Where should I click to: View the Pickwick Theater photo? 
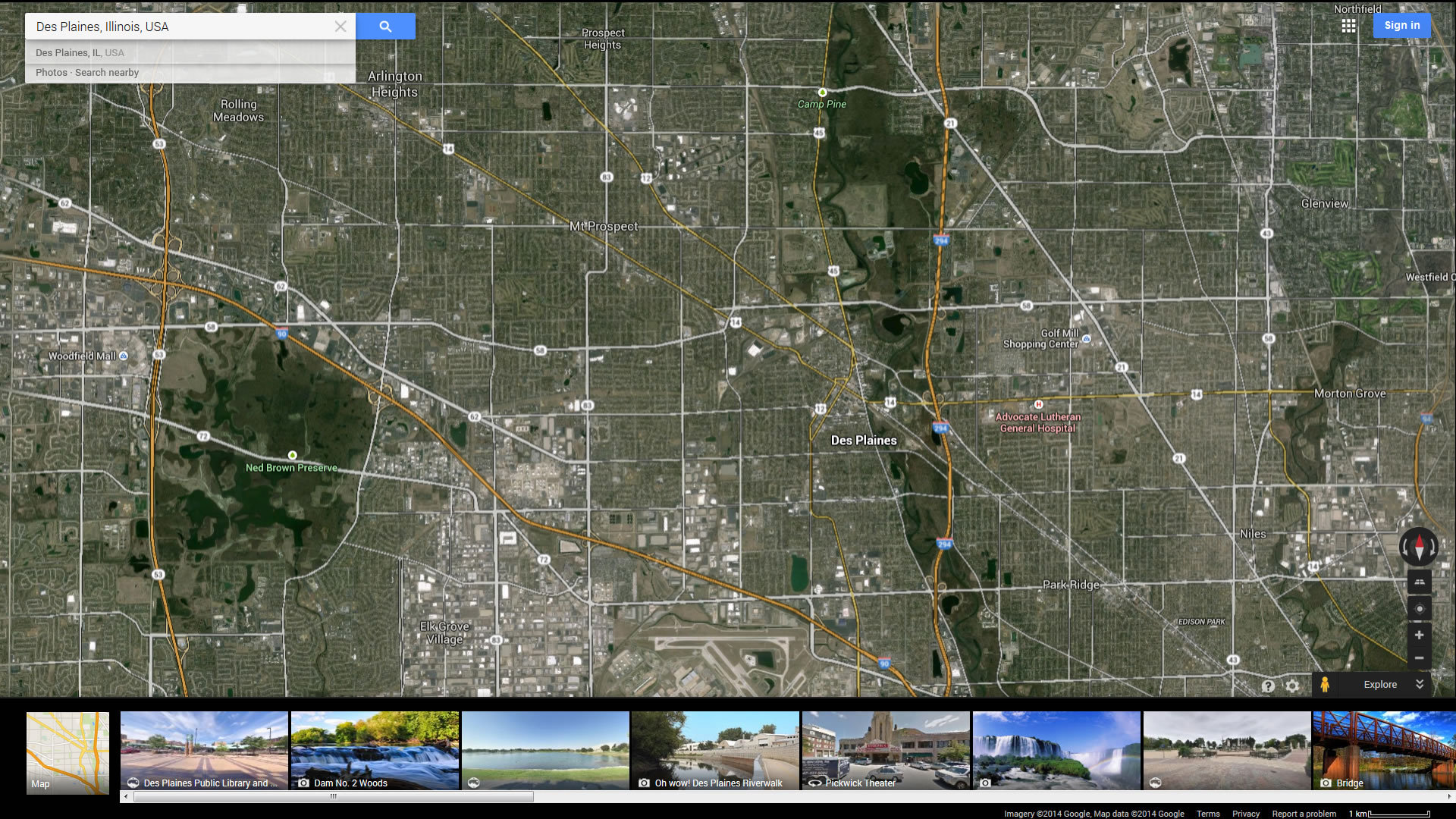[886, 750]
